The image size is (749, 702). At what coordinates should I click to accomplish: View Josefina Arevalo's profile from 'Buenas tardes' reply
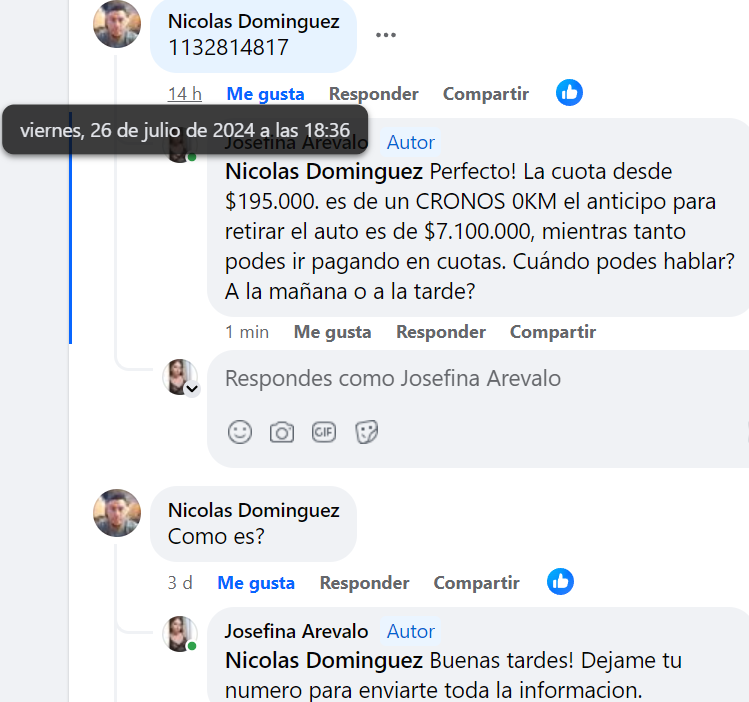(296, 632)
